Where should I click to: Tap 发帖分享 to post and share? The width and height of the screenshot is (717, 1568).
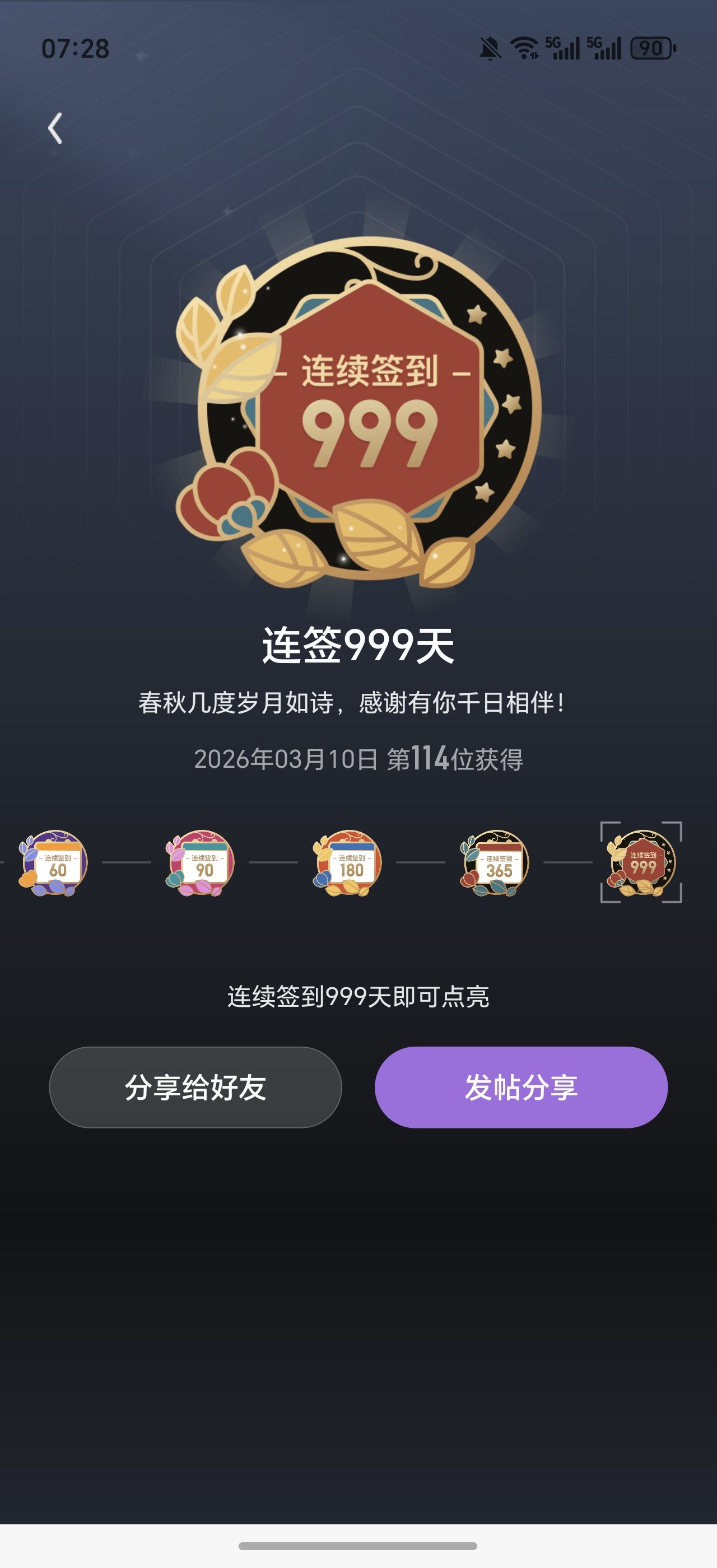coord(521,1087)
